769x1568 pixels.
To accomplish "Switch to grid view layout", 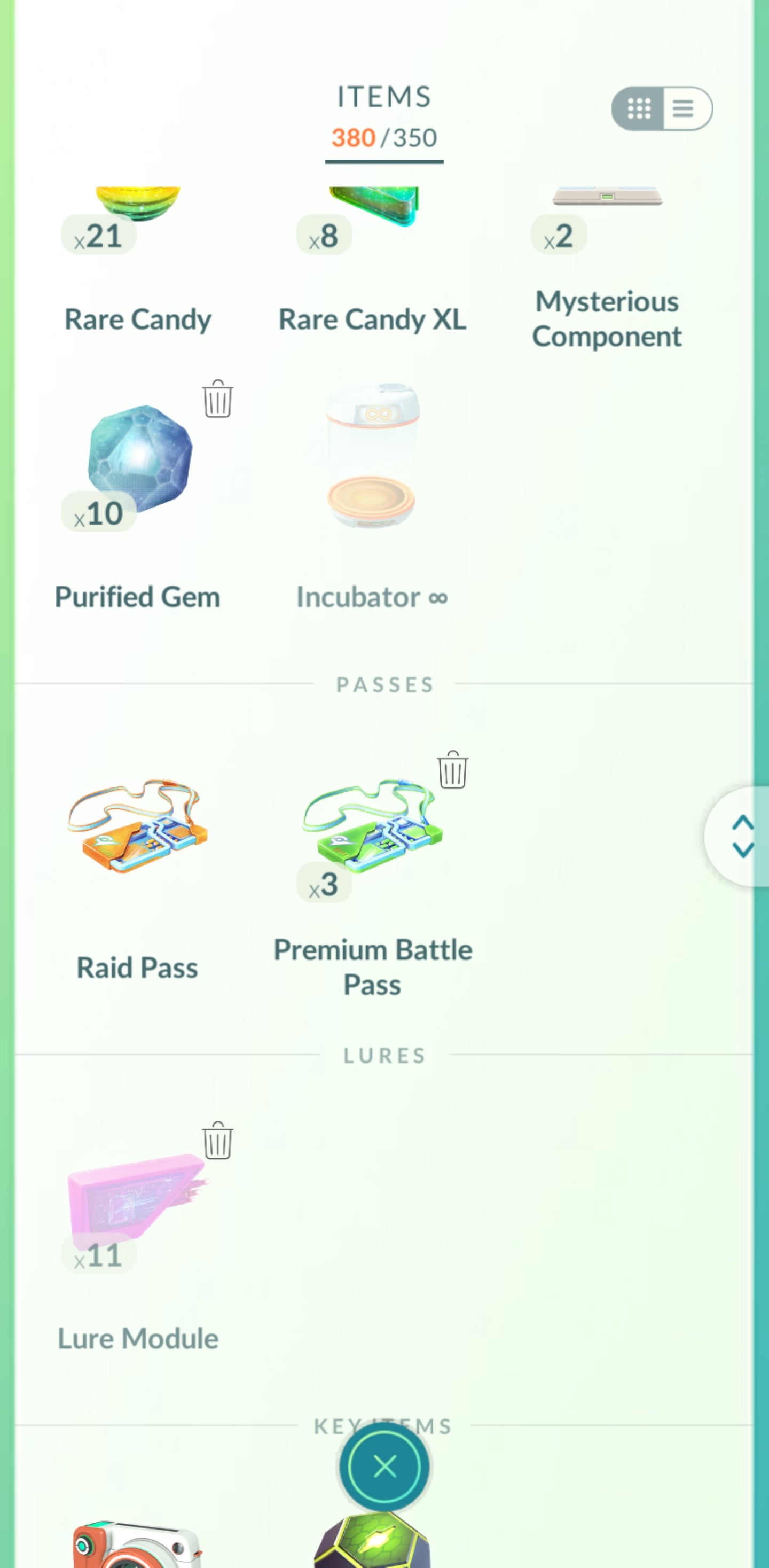I will click(639, 109).
